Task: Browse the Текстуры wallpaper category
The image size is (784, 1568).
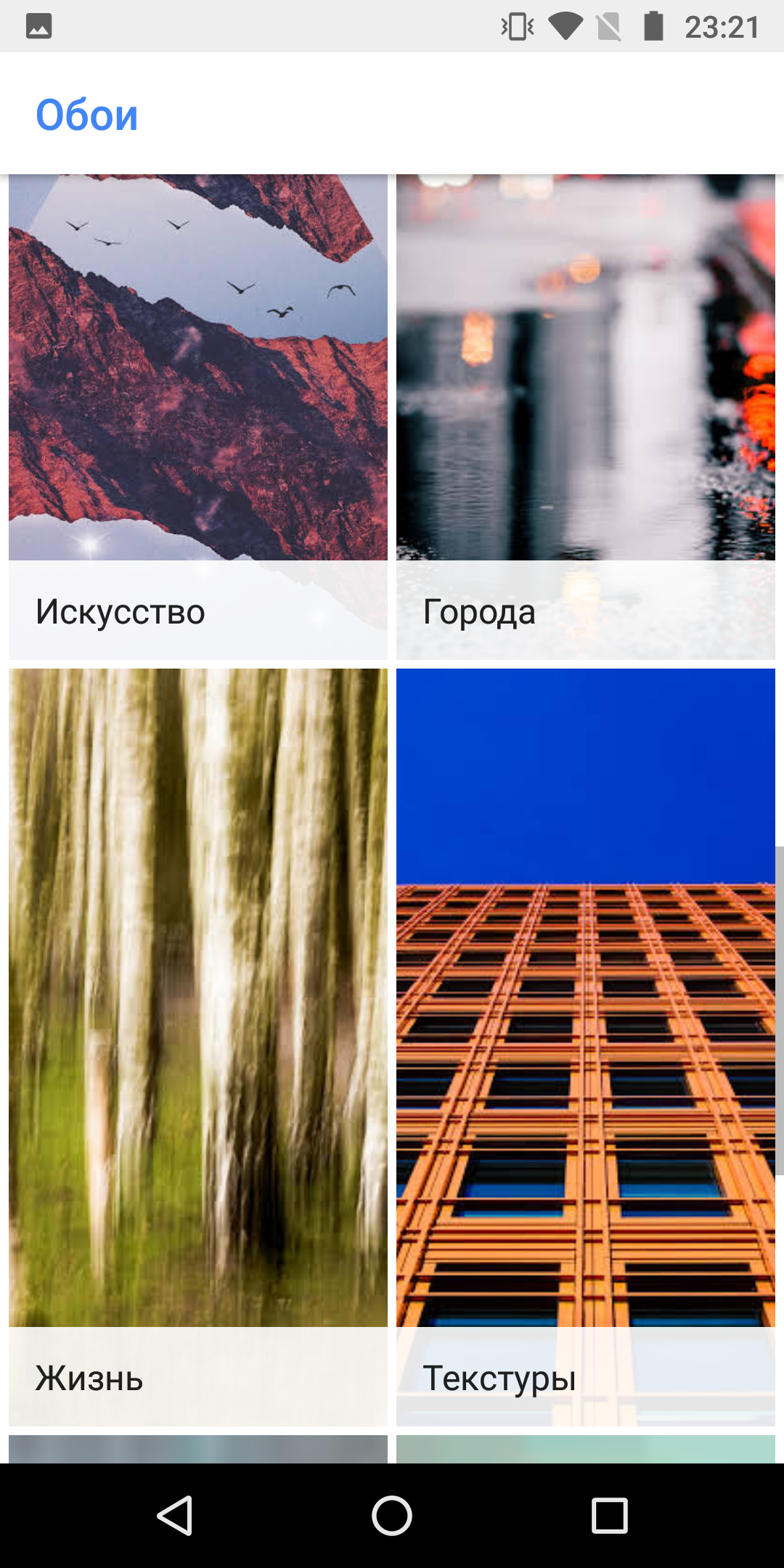Action: coord(586,1047)
